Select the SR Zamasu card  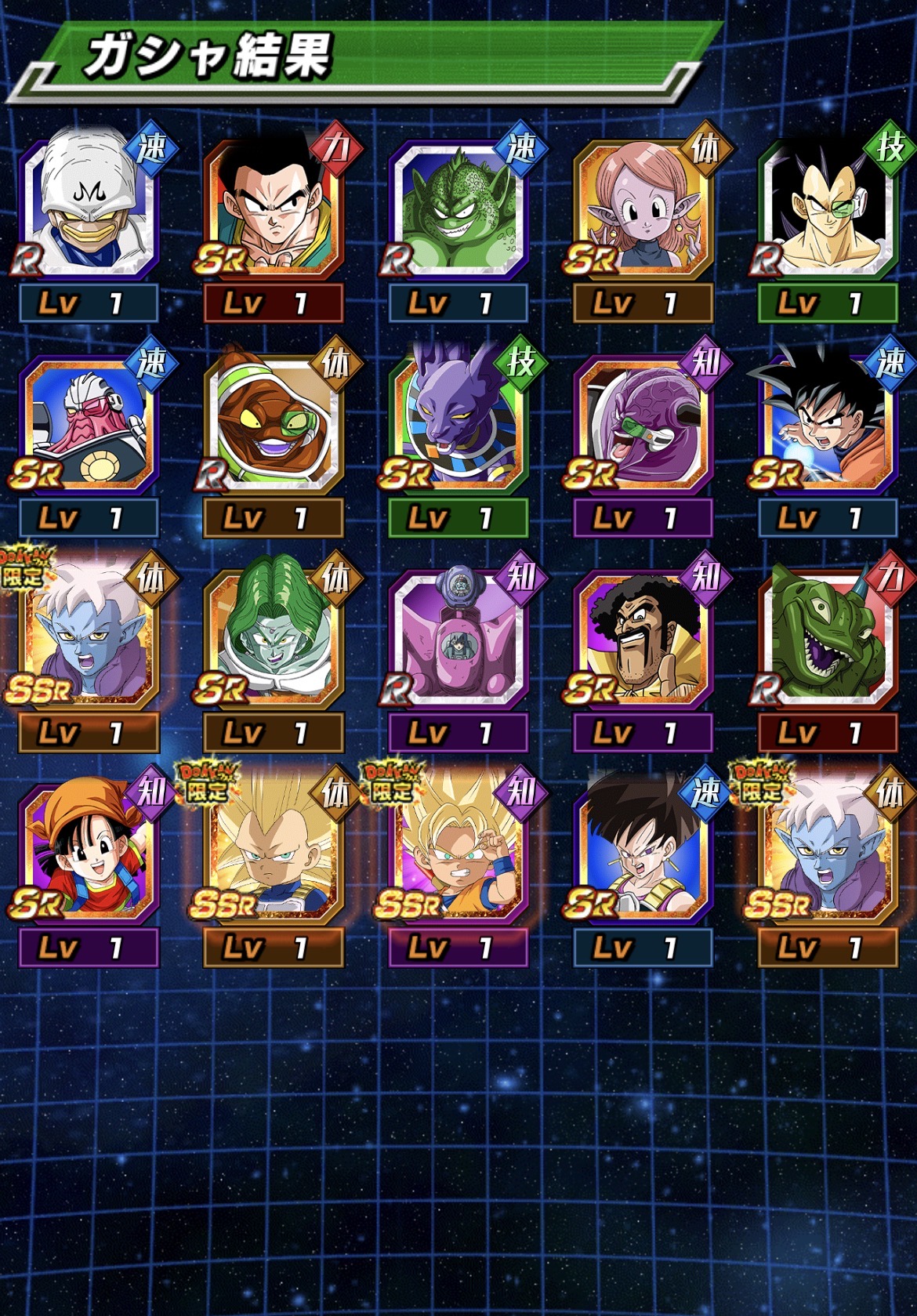[x=273, y=638]
